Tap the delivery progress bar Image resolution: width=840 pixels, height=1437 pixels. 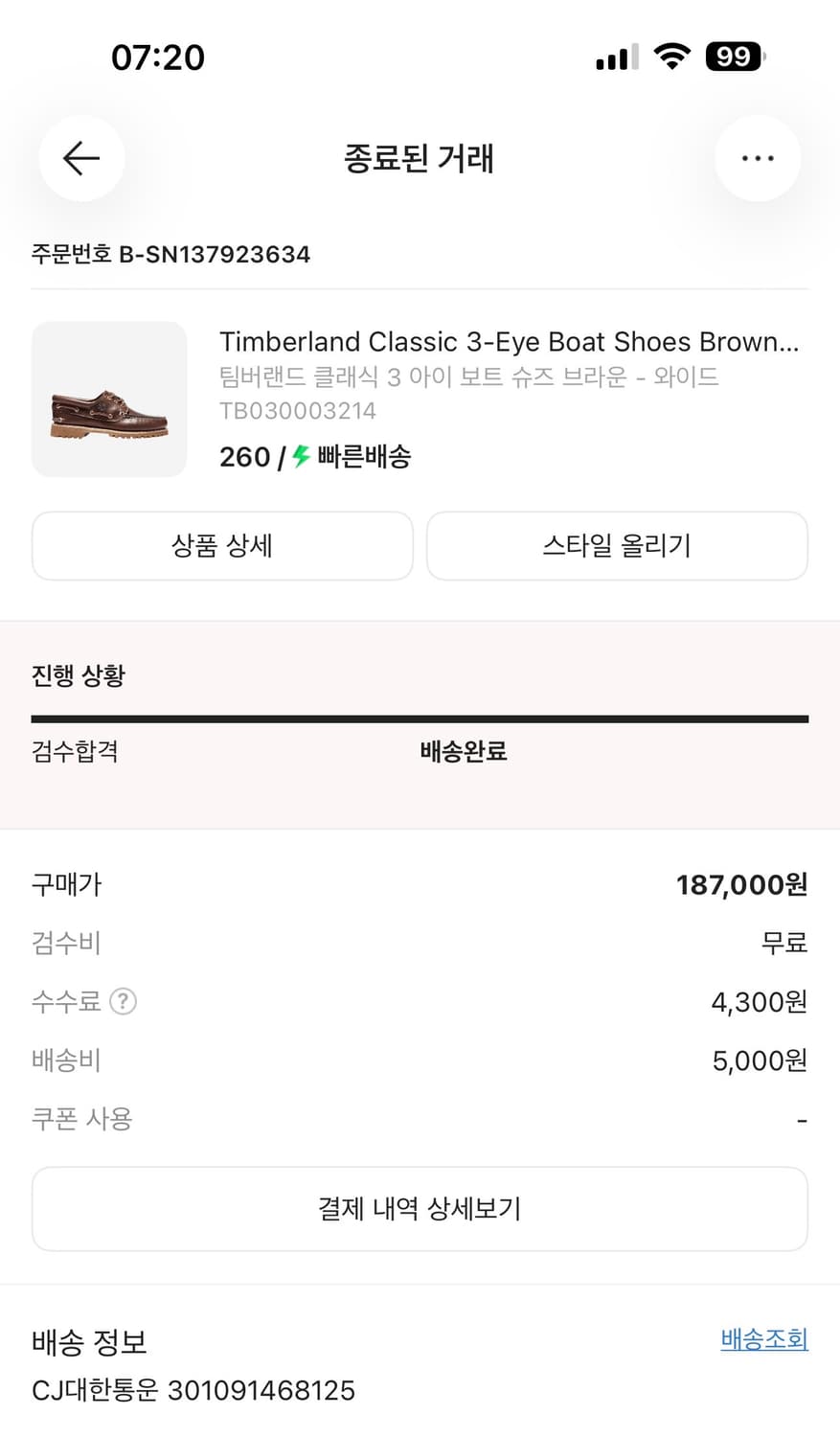(420, 716)
